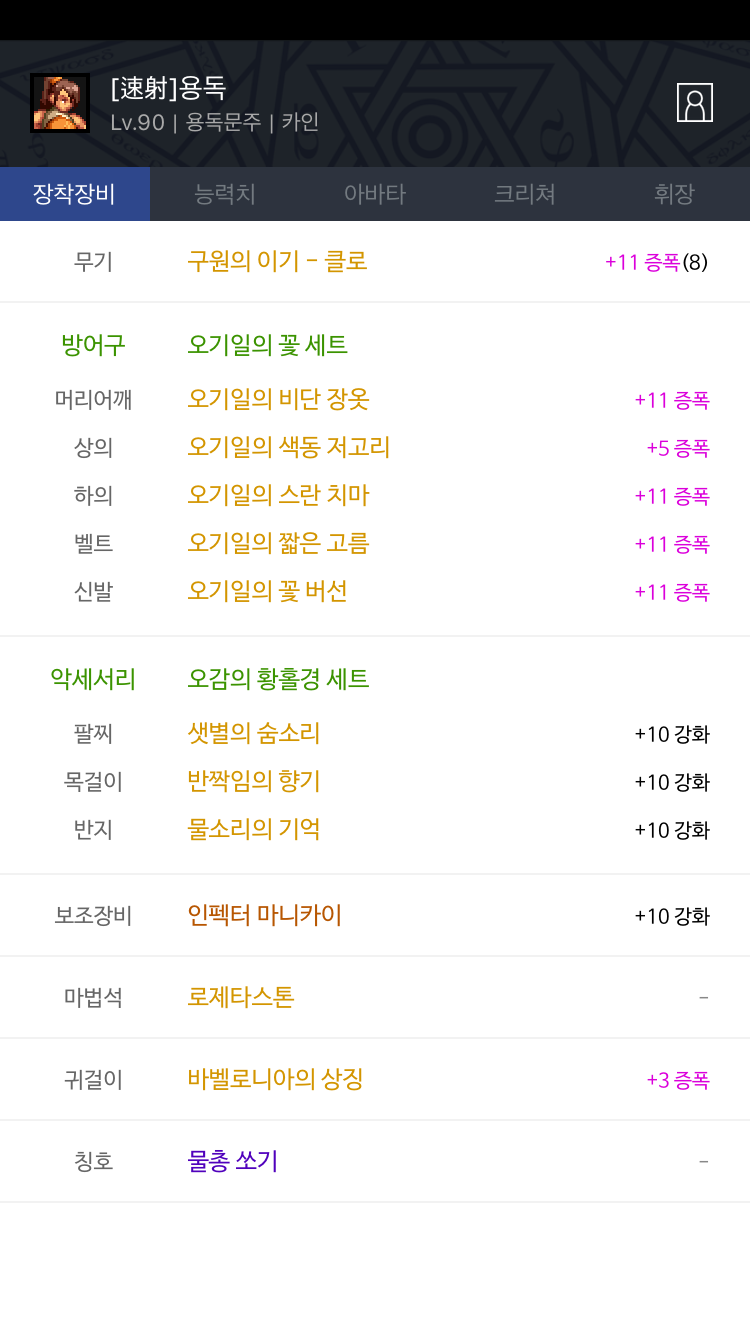View 샛별의 숨소리 bracelet details
Viewport: 750px width, 1334px height.
coord(254,733)
